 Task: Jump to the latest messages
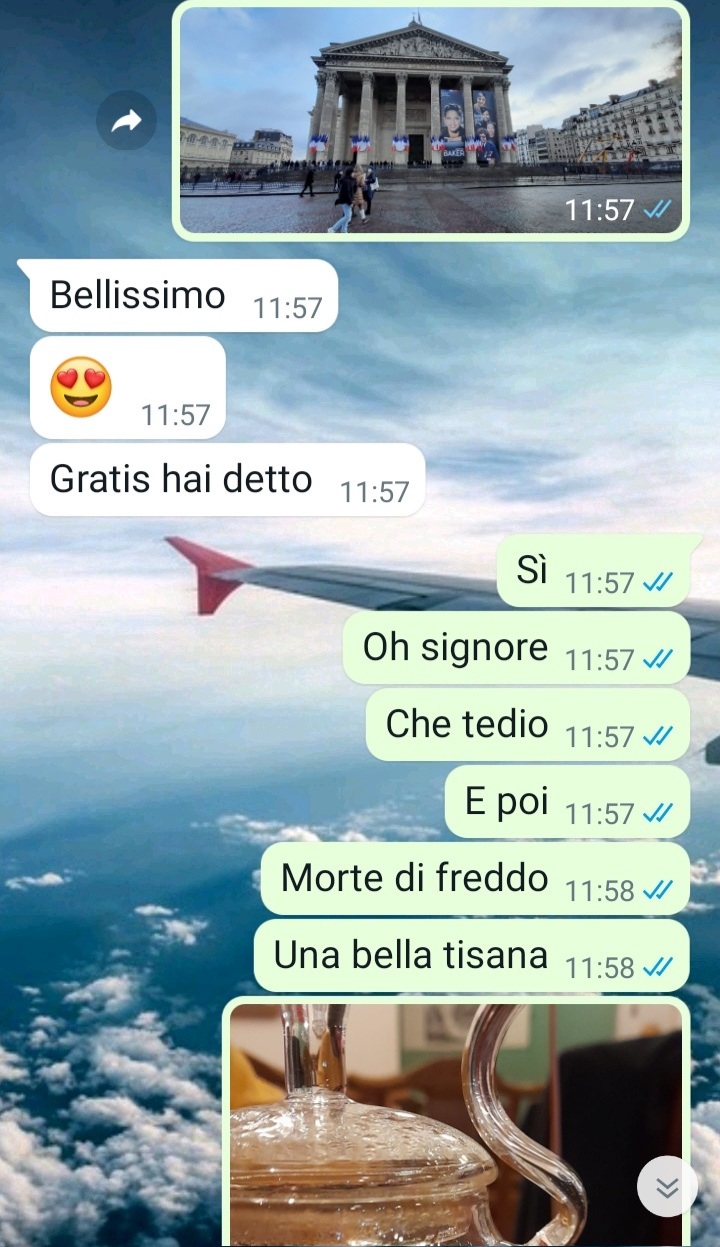[667, 1186]
